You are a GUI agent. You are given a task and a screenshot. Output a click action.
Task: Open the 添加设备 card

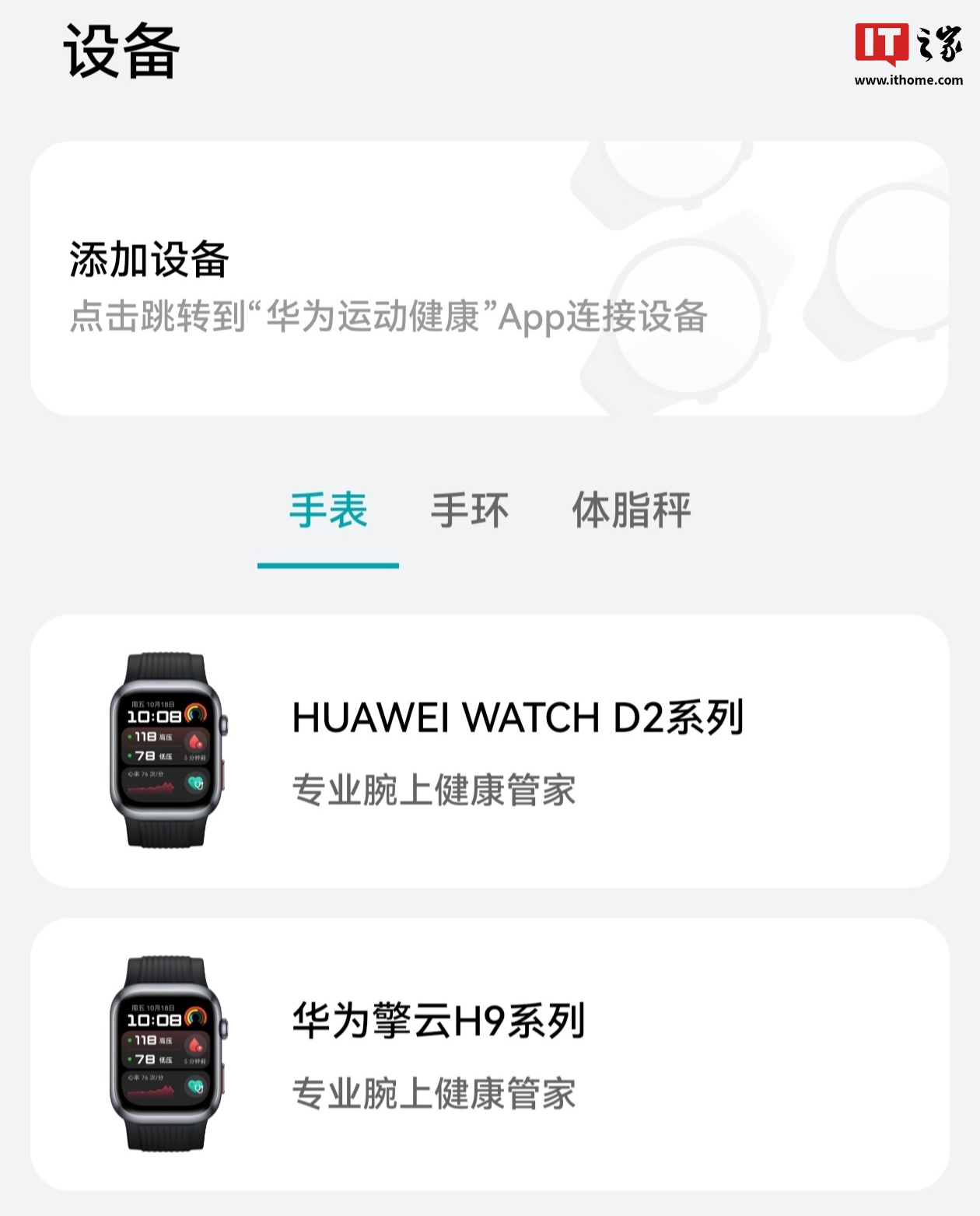click(x=488, y=279)
